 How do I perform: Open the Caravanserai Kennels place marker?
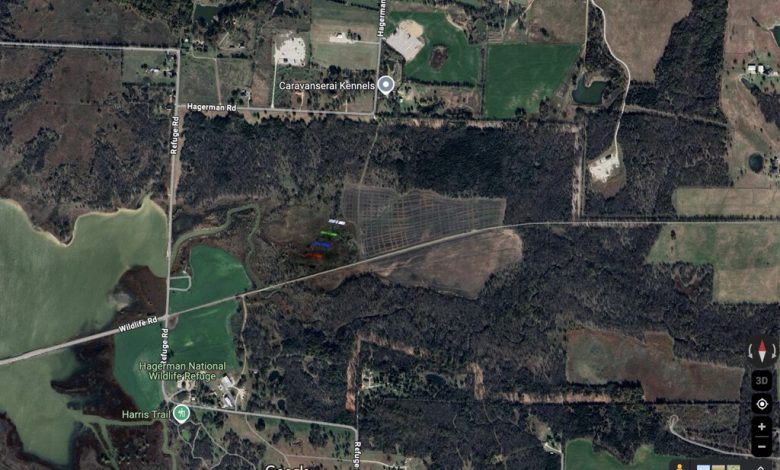[385, 85]
